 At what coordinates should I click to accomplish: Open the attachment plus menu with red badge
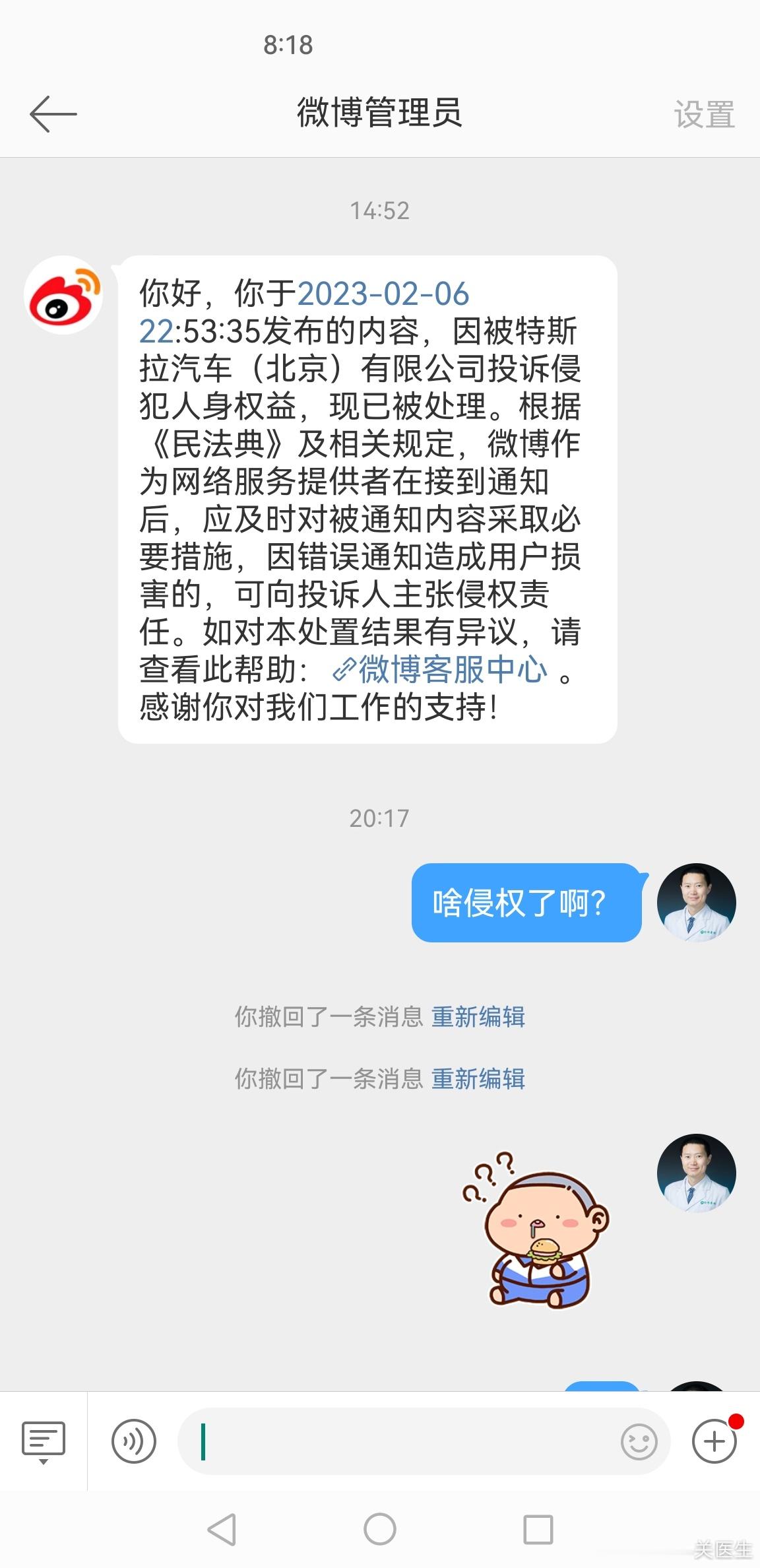click(714, 1442)
